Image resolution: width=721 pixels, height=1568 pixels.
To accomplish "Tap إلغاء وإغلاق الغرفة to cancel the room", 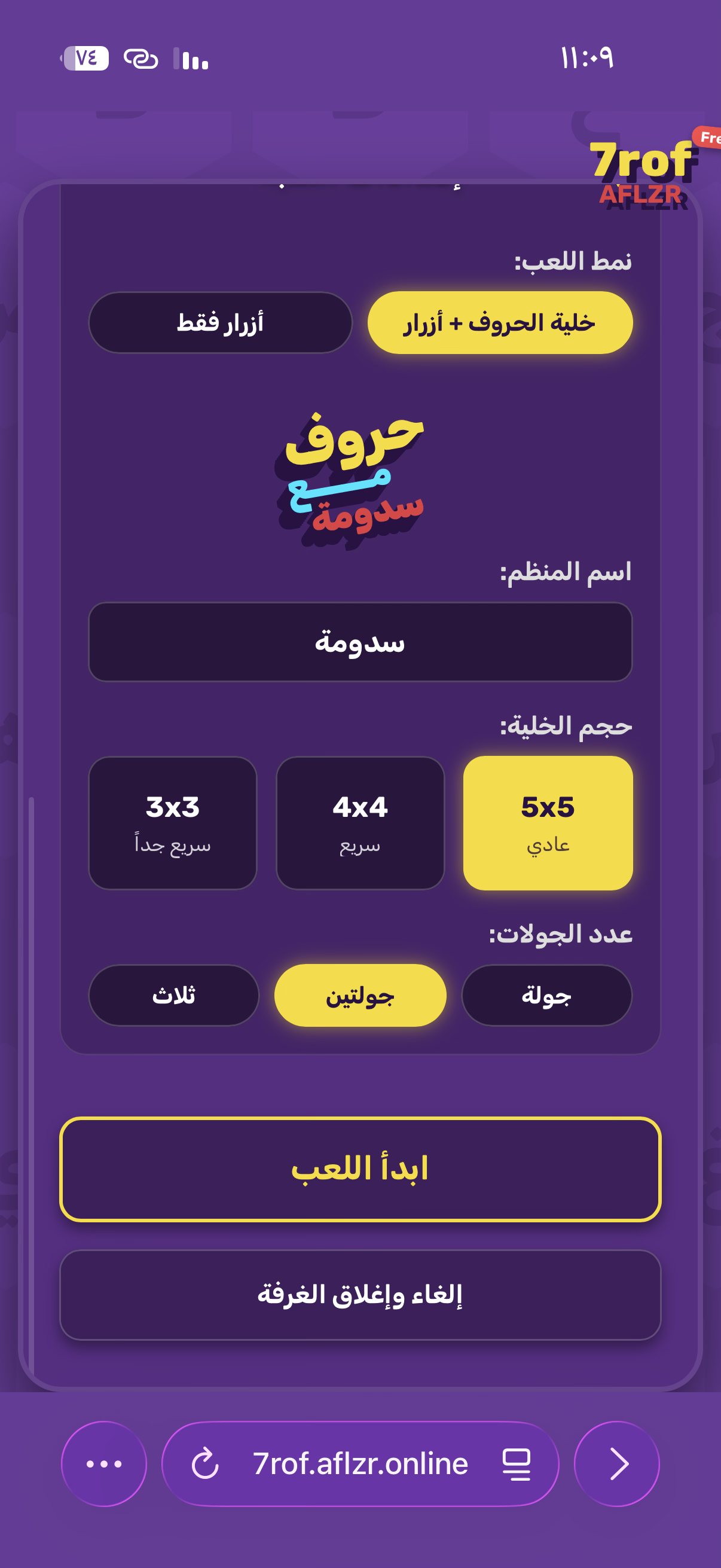I will 360,1295.
